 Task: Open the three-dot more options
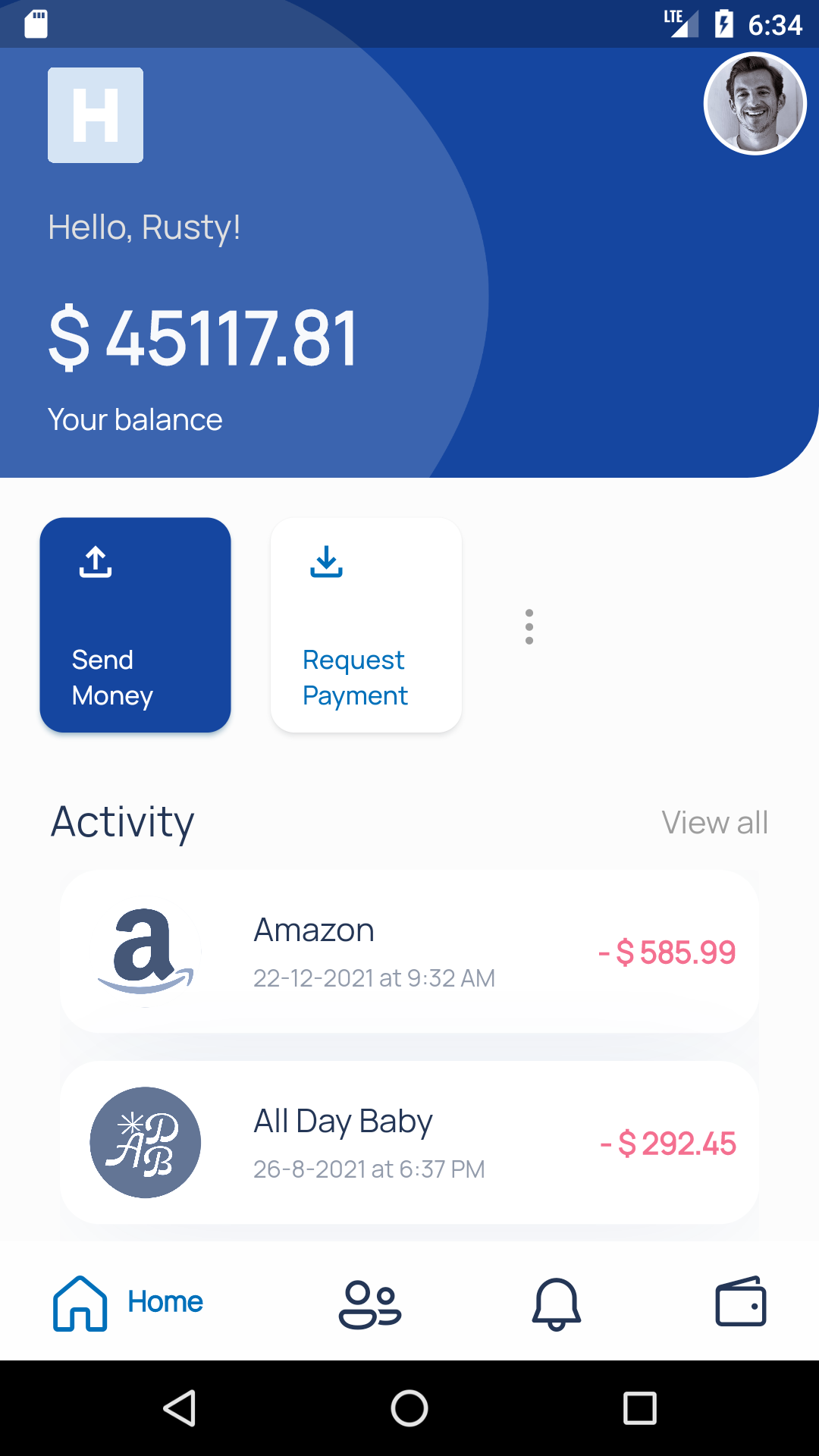tap(529, 627)
